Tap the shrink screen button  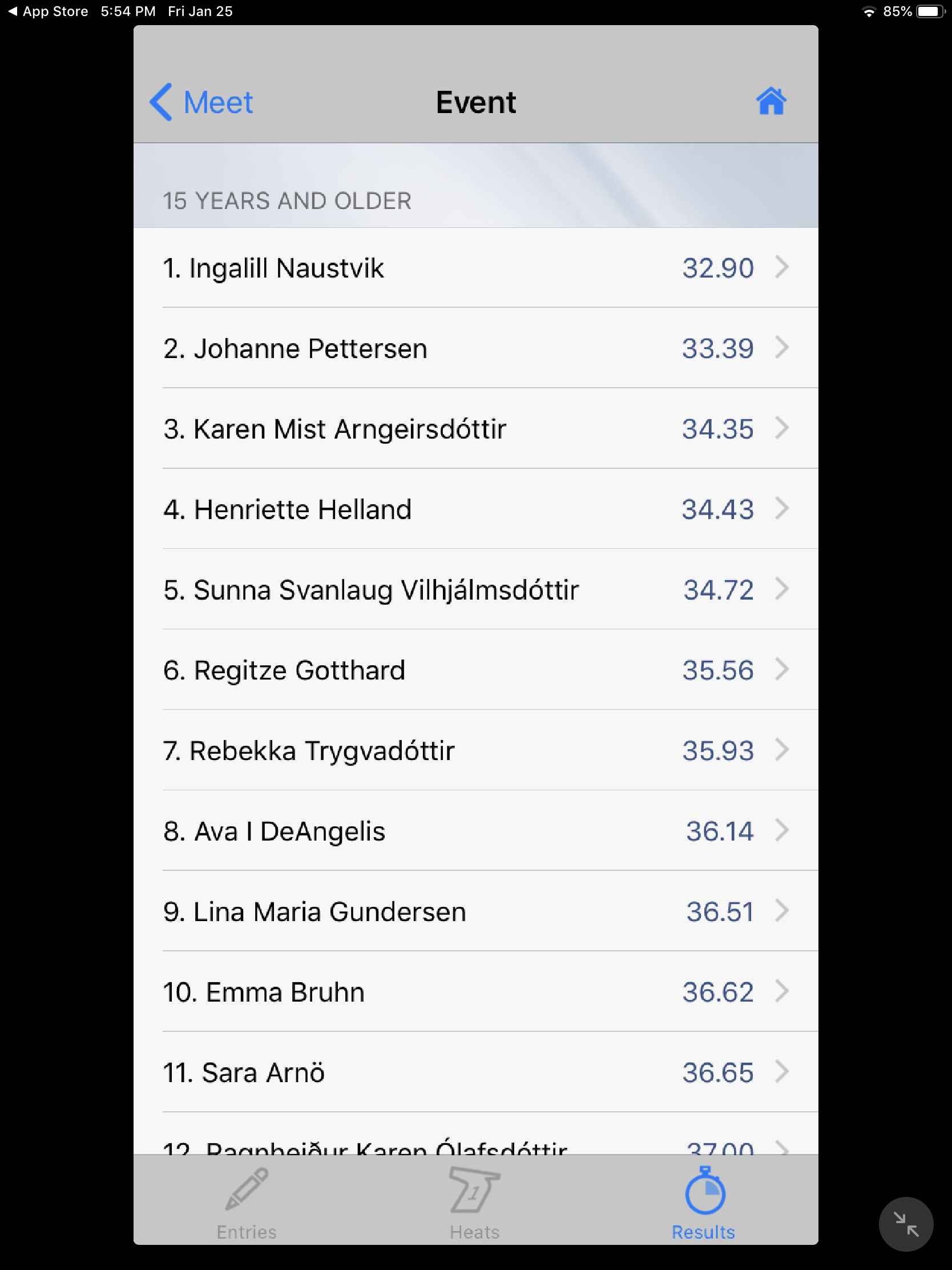[x=906, y=1224]
